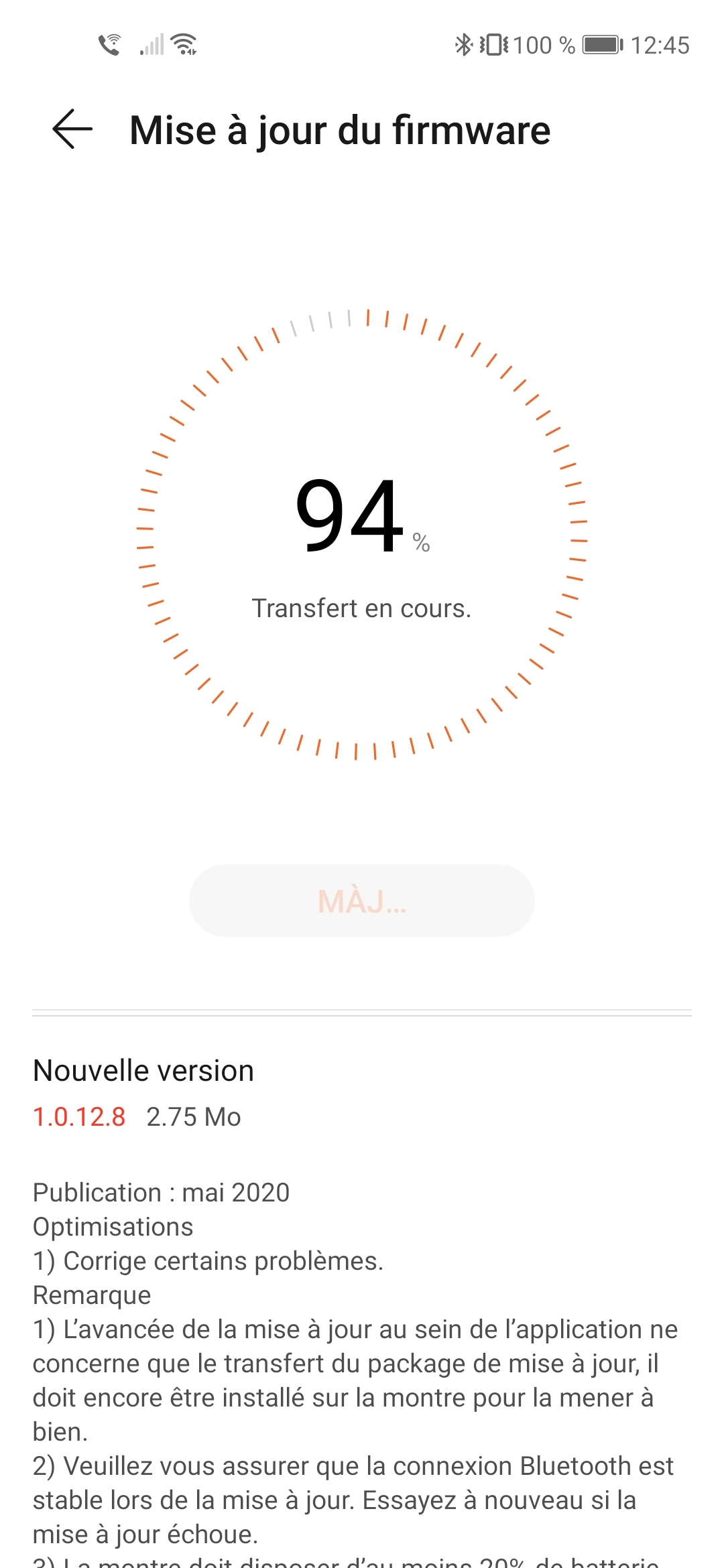724x1568 pixels.
Task: Tap the vibrate indicator to change sound mode
Action: 494,45
